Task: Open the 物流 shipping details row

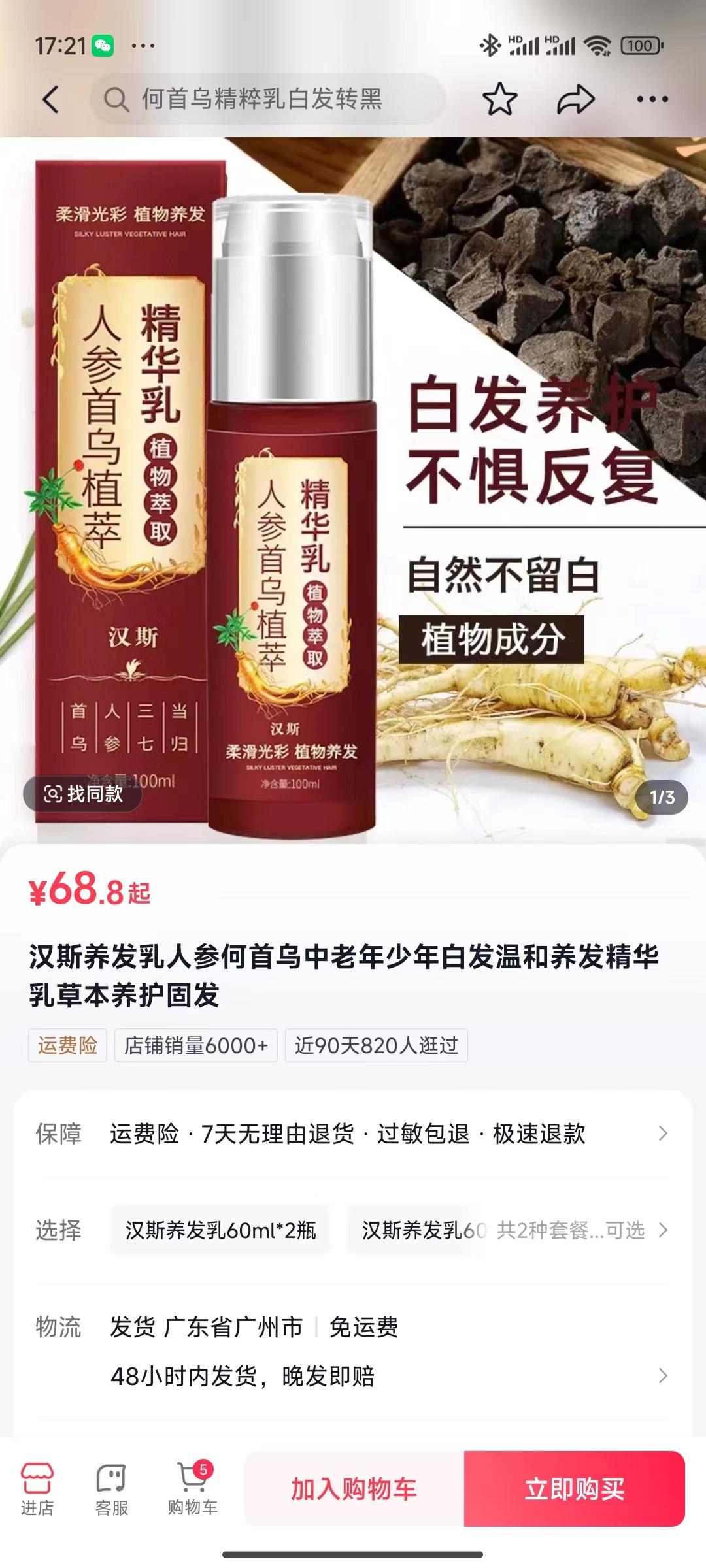Action: (x=353, y=1352)
